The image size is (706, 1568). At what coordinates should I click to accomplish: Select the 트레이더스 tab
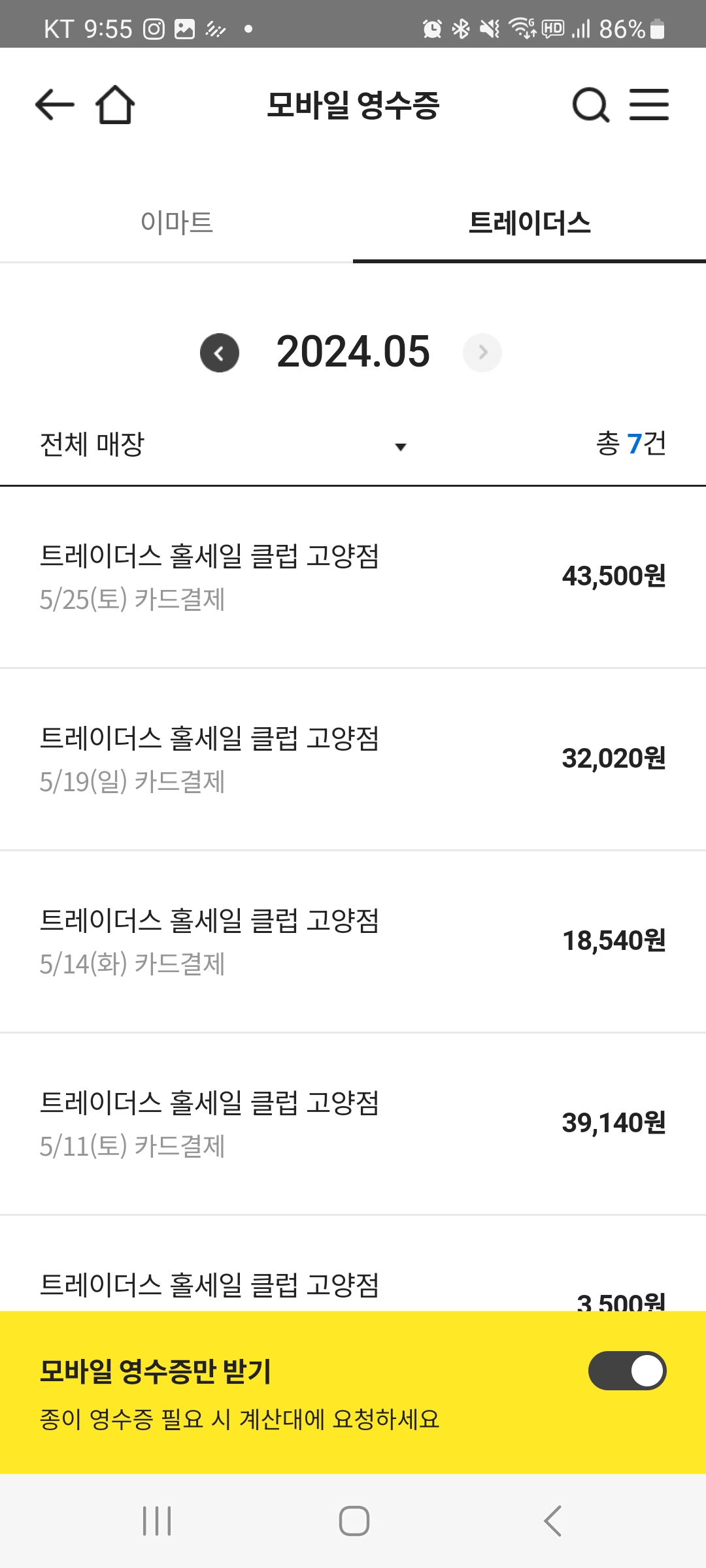pos(529,222)
